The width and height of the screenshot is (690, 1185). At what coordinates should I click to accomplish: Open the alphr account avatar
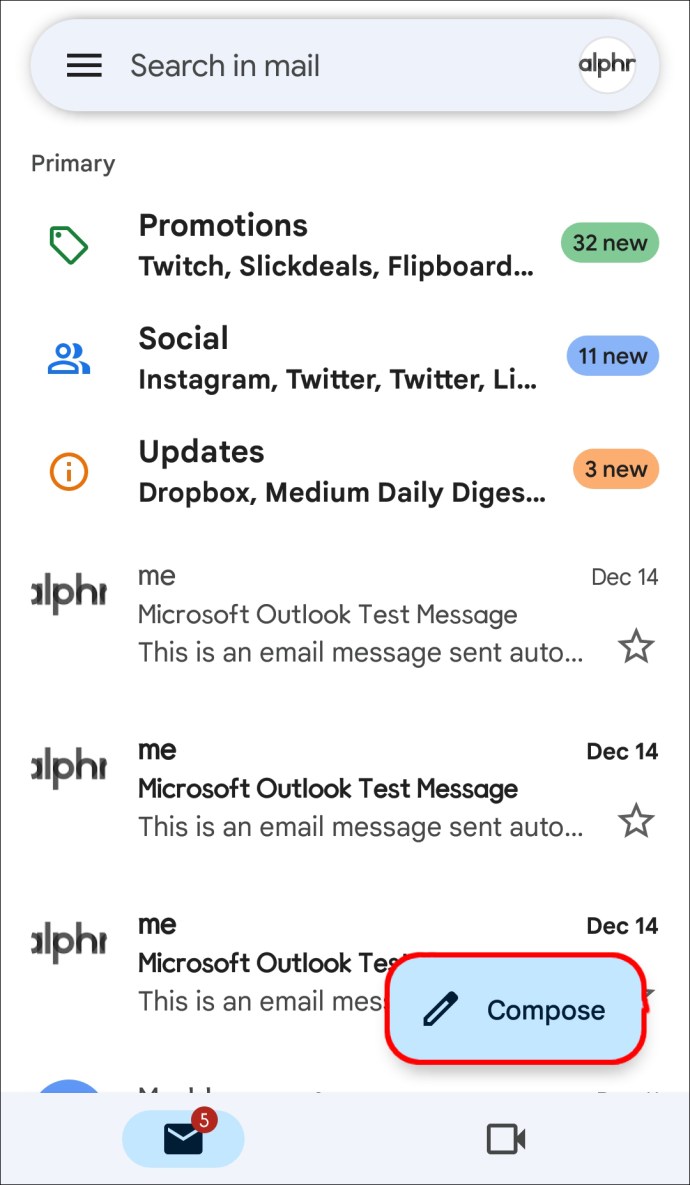coord(607,66)
